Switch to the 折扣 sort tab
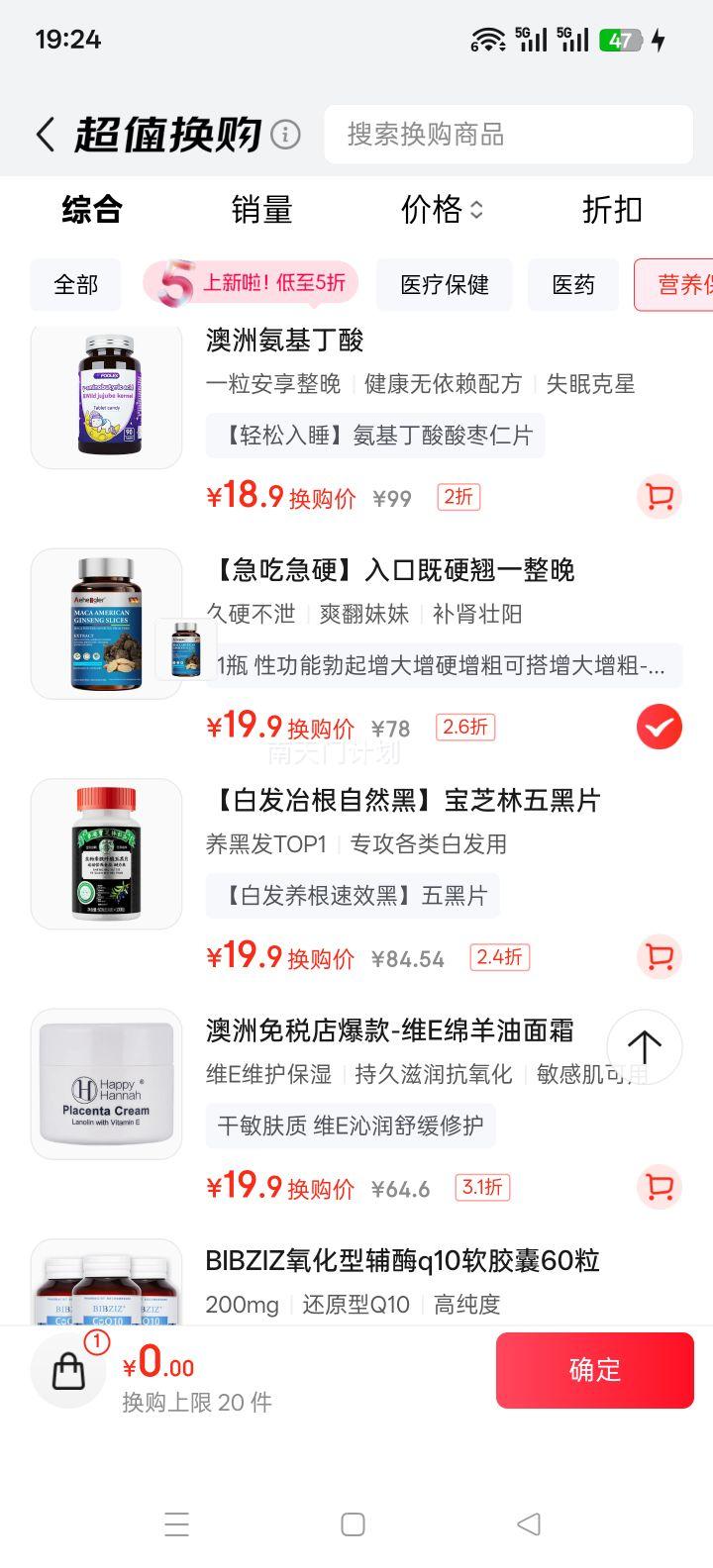The image size is (713, 1568). pyautogui.click(x=612, y=210)
